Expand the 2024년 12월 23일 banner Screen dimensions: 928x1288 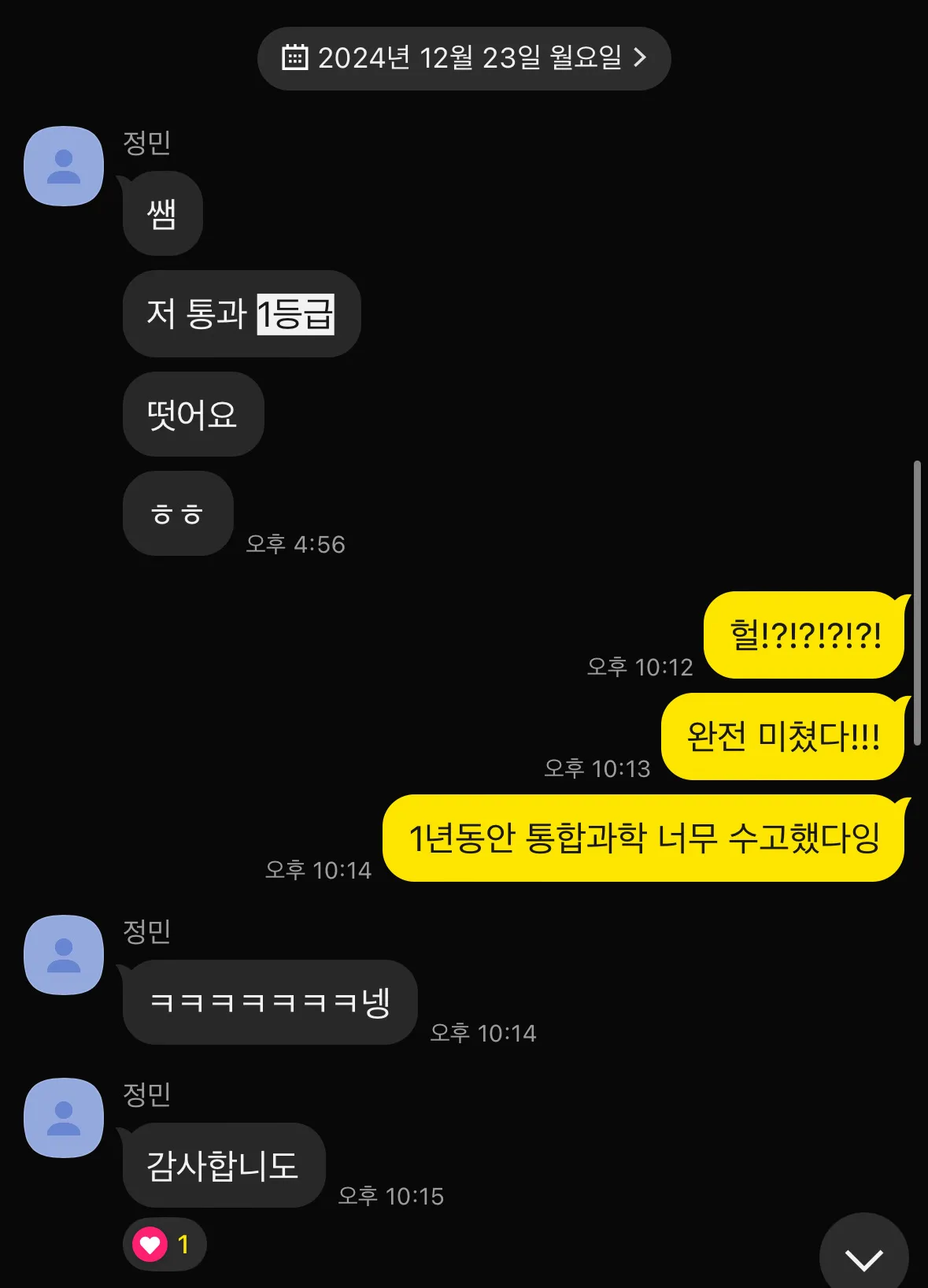tap(464, 57)
